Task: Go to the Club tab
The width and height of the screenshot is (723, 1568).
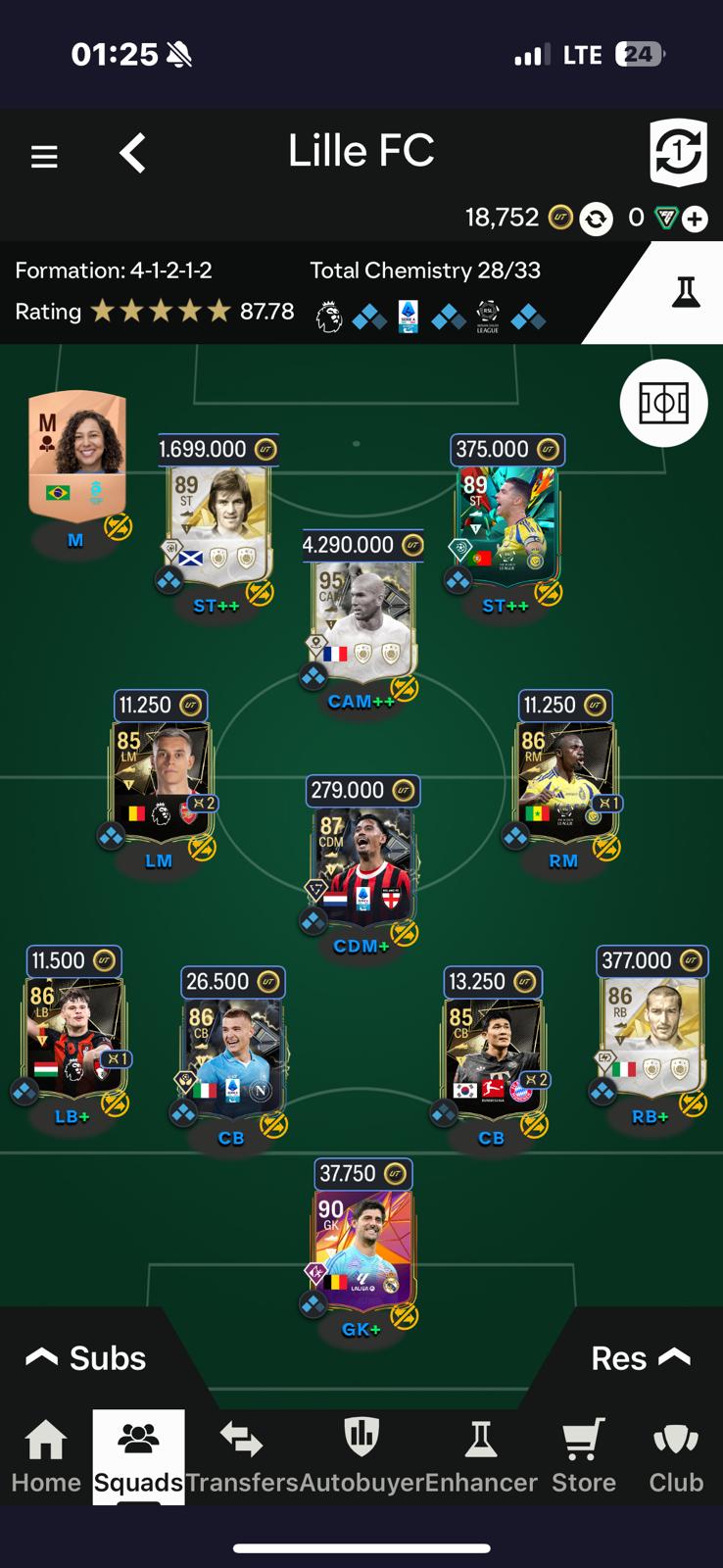Action: point(676,1456)
